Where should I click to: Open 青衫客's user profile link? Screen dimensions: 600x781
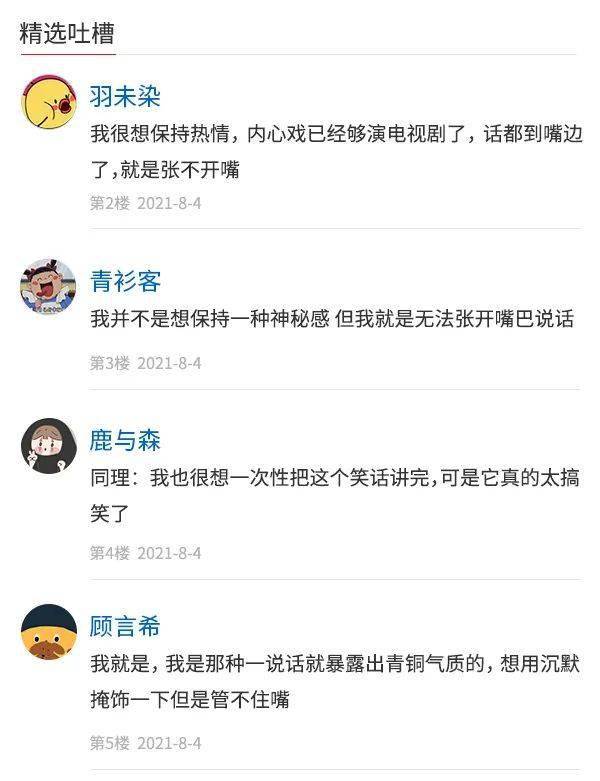[x=125, y=282]
